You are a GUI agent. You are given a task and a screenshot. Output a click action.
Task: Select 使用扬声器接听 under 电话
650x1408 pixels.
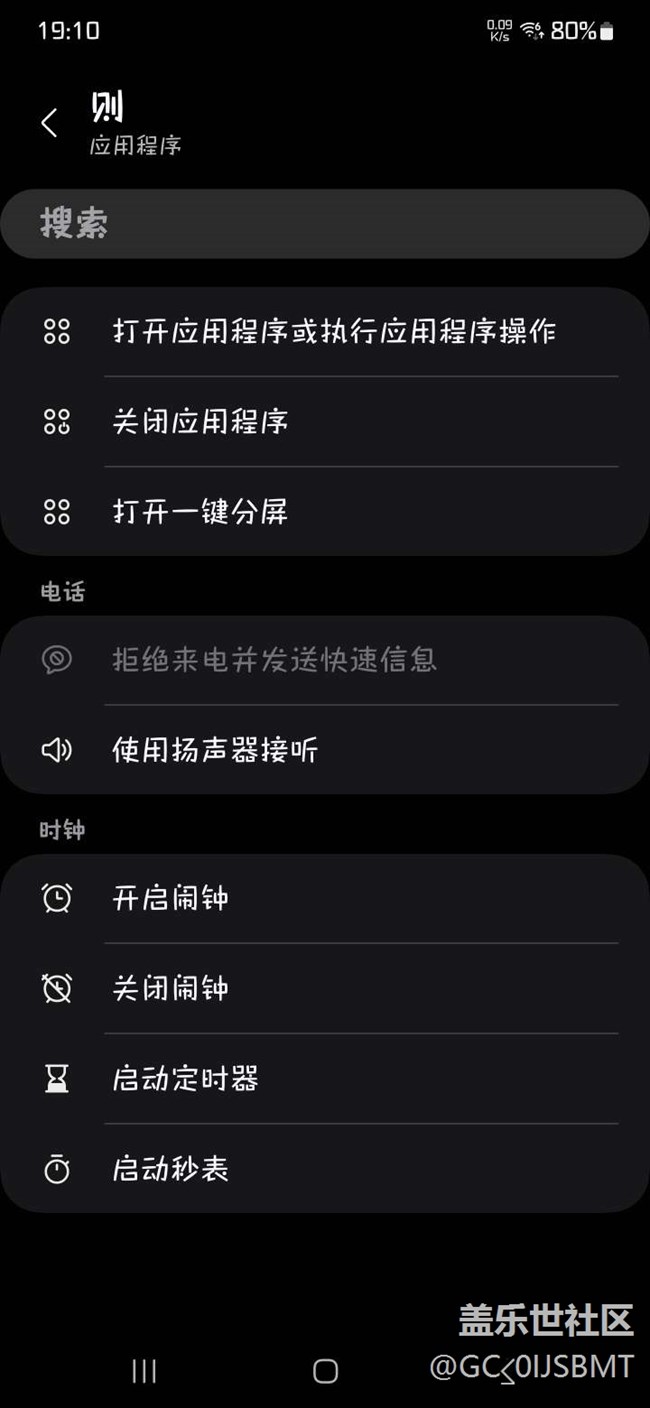(x=325, y=750)
